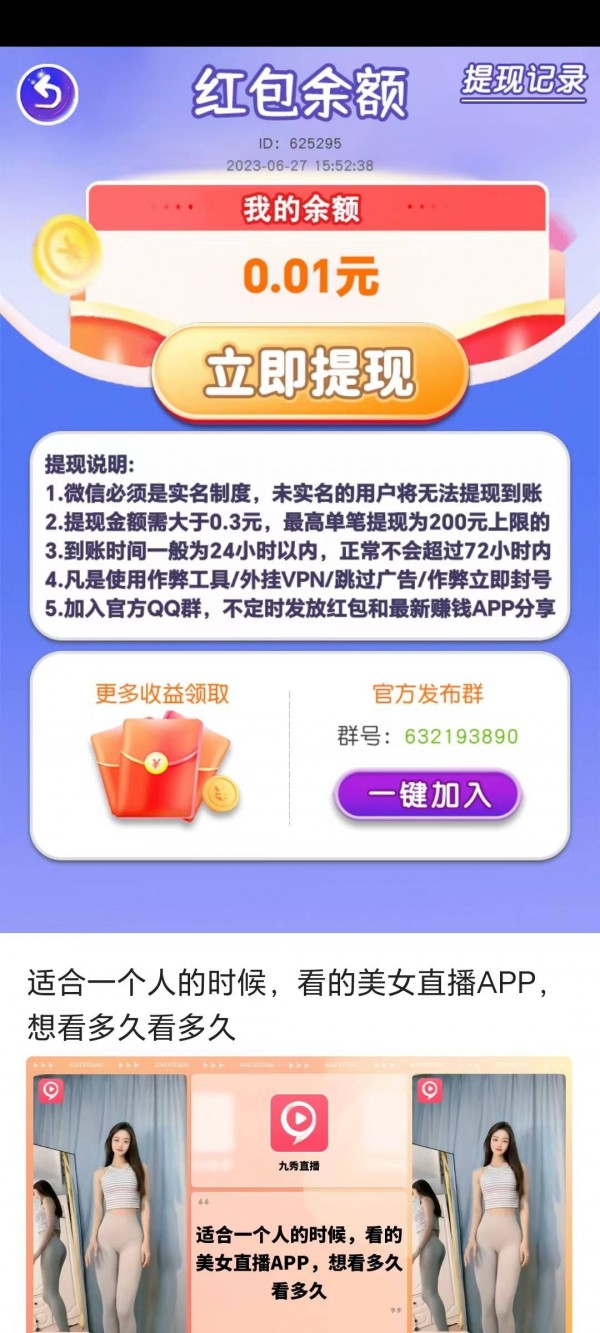
Task: Join official group via 一键加入
Action: (x=428, y=795)
